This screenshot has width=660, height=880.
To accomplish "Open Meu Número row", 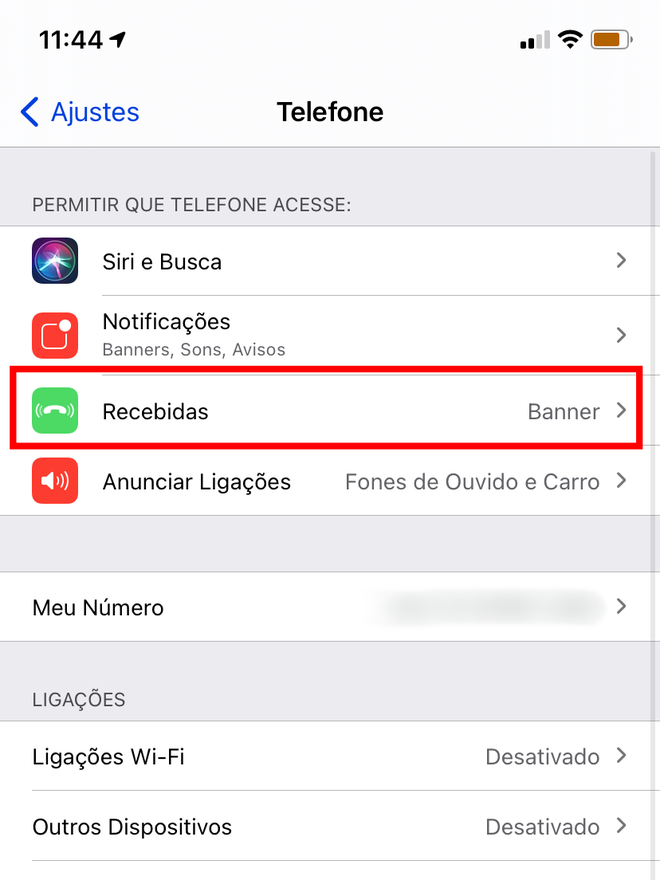I will tap(330, 607).
